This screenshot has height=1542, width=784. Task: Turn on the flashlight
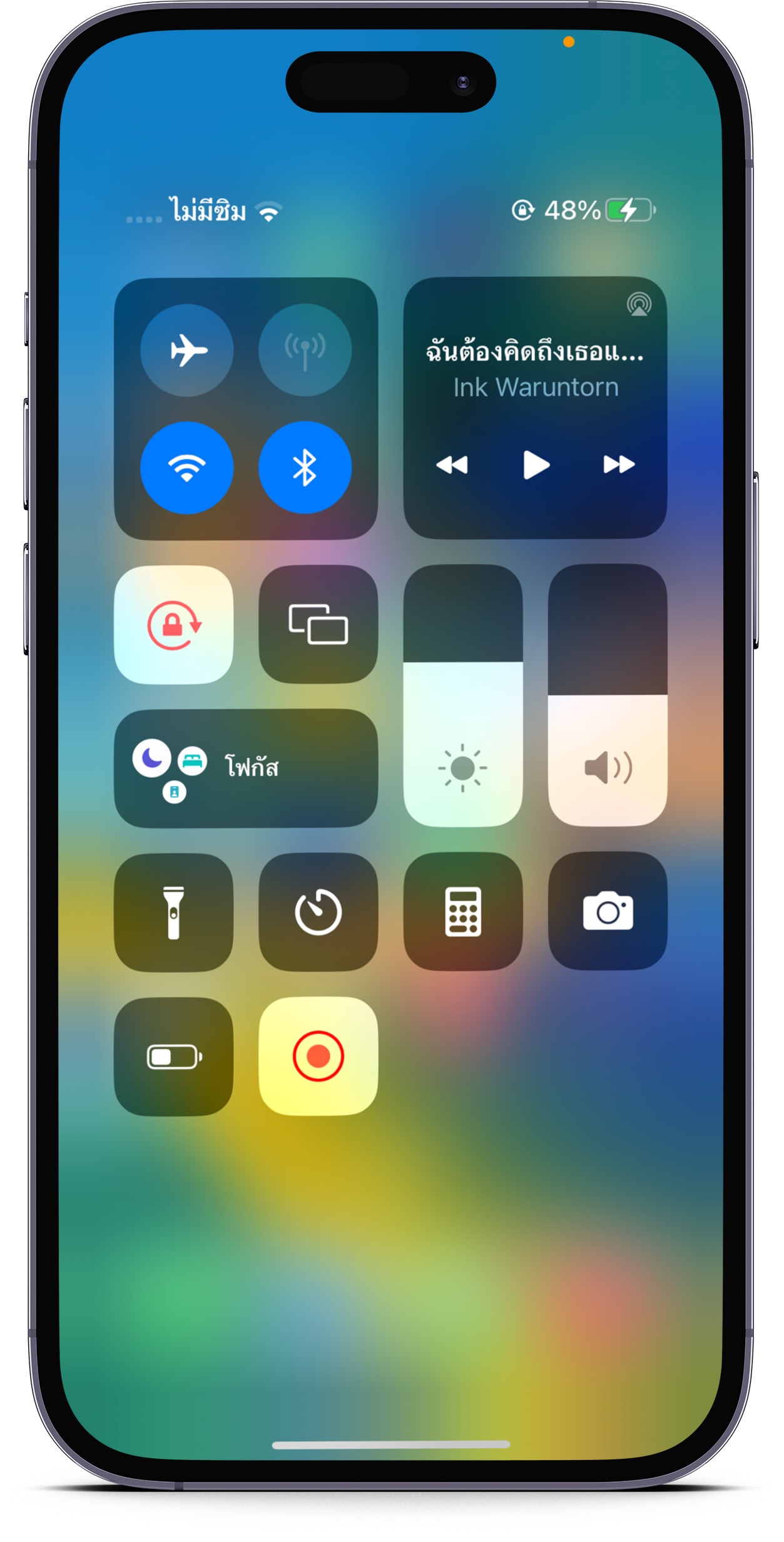click(173, 912)
